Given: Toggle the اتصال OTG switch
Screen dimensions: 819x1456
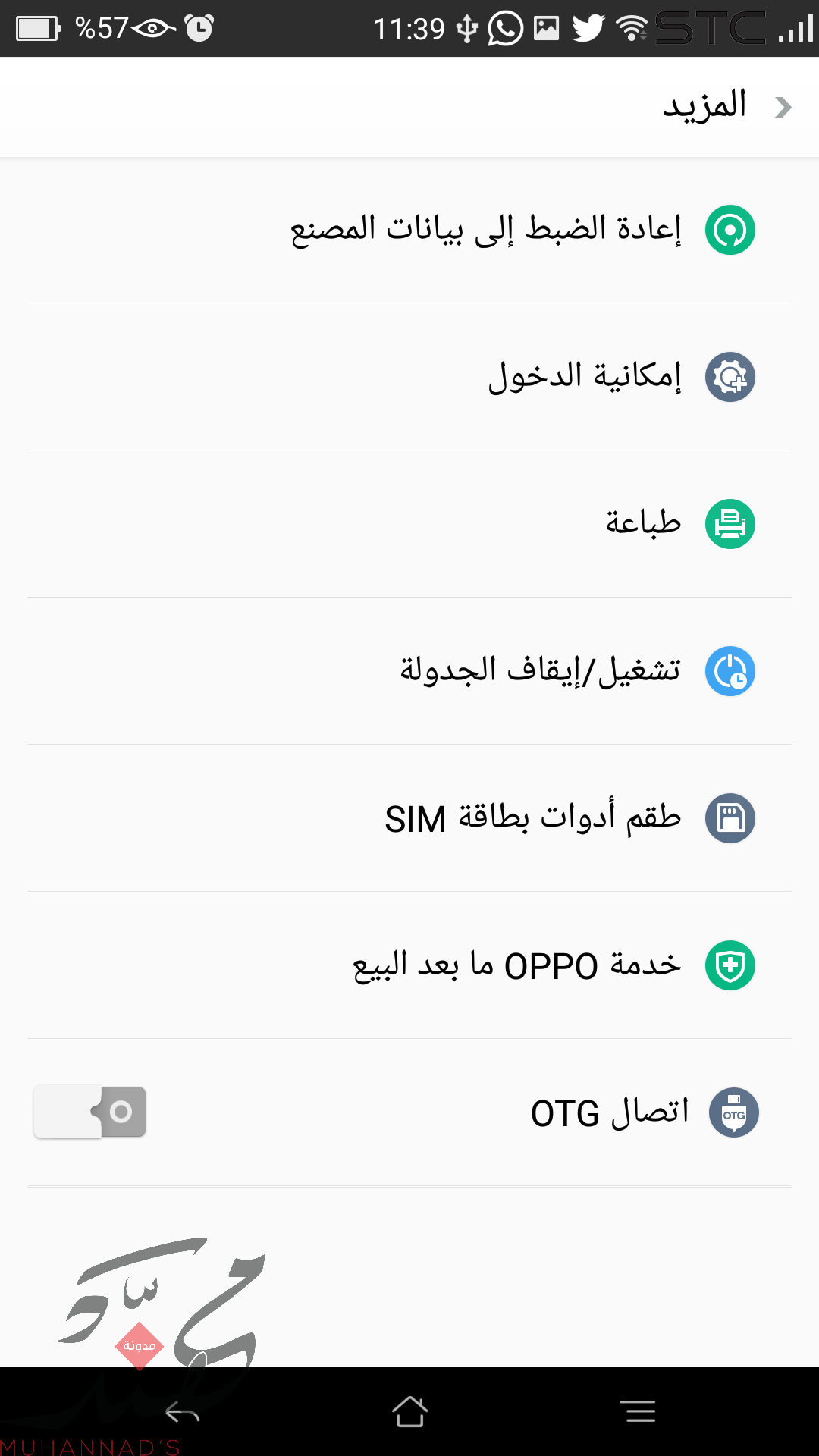Looking at the screenshot, I should (90, 1112).
